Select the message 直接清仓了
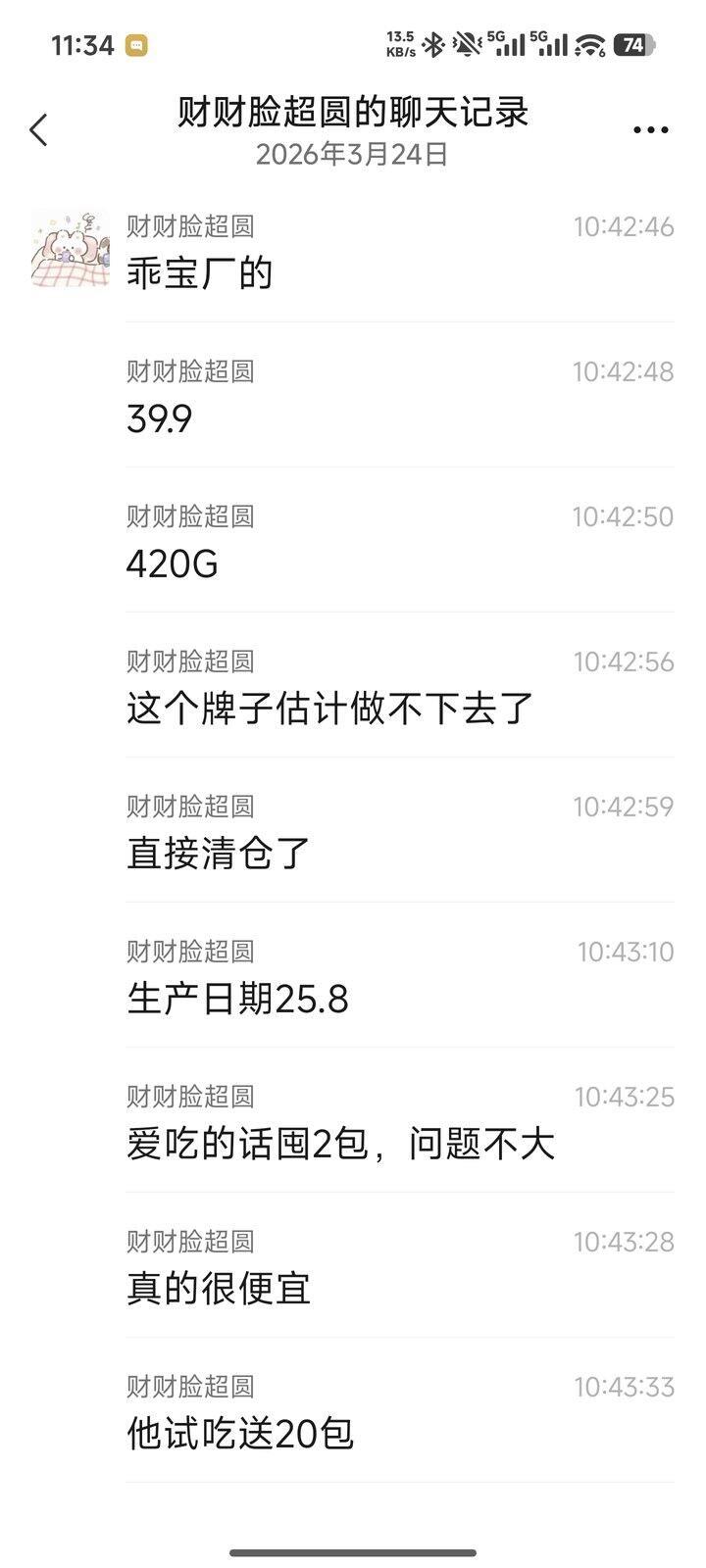The width and height of the screenshot is (706, 1568). coord(218,855)
